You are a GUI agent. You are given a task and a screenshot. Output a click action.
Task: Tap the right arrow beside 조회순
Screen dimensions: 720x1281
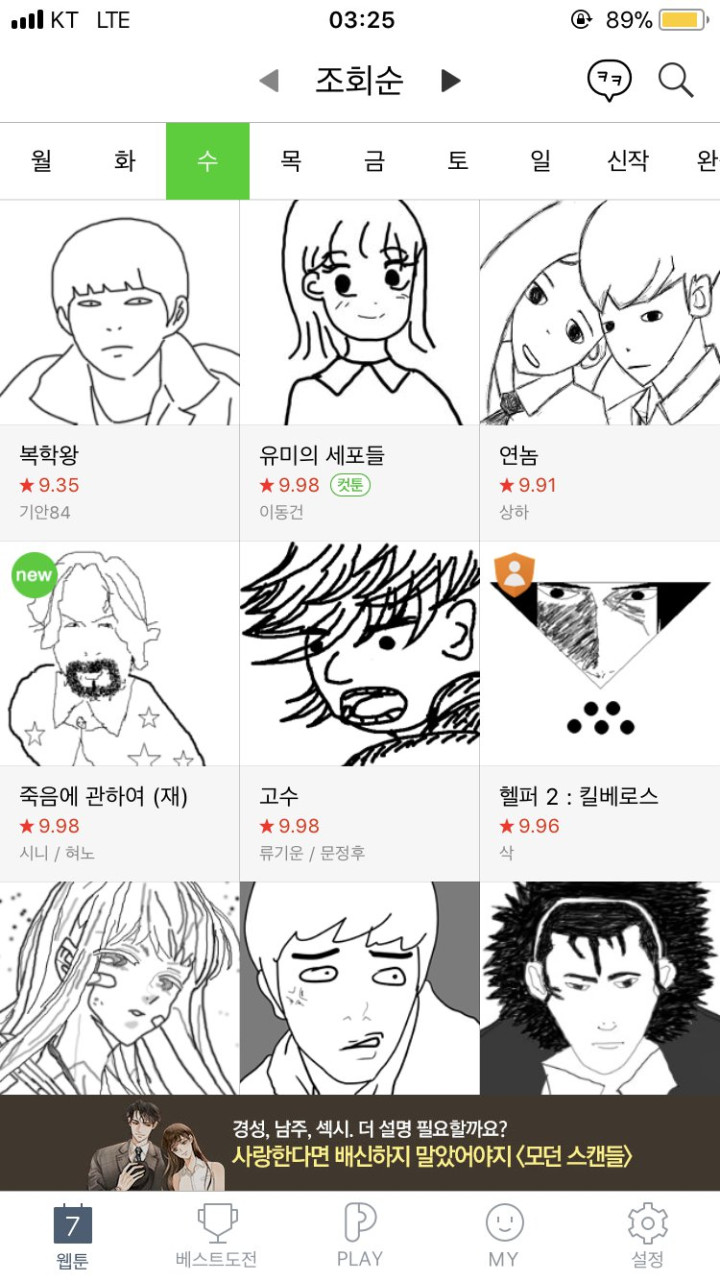pyautogui.click(x=451, y=81)
